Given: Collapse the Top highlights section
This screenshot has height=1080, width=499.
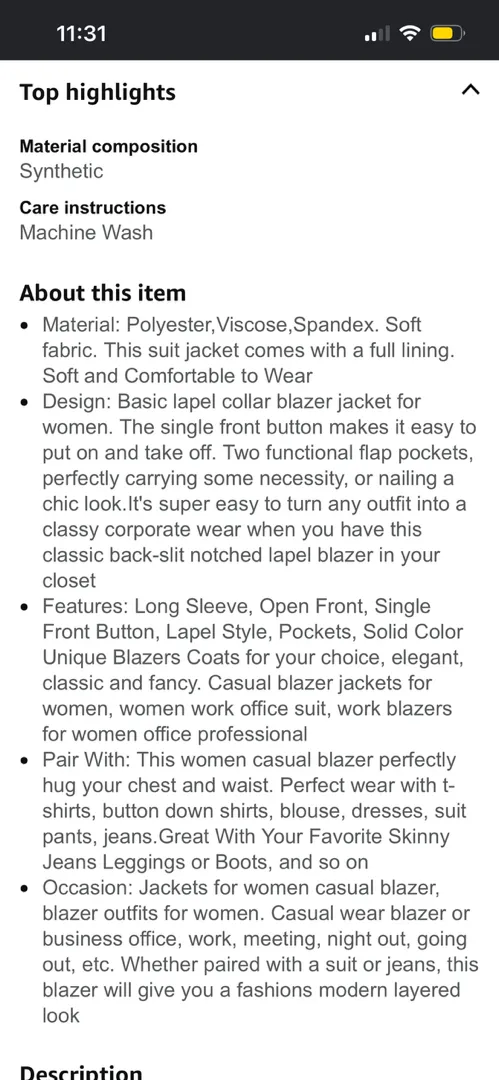Looking at the screenshot, I should 470,90.
